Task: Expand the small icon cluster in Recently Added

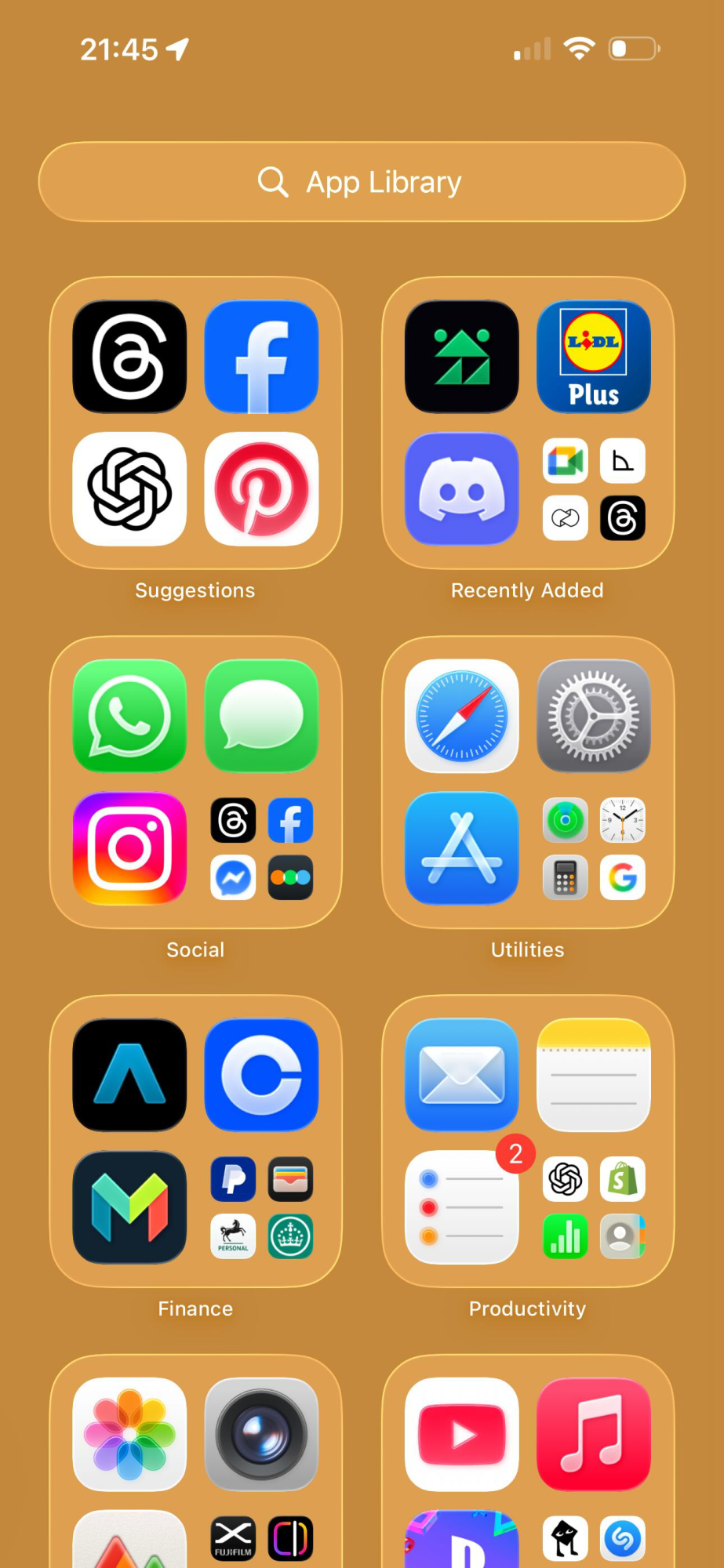Action: [x=593, y=489]
